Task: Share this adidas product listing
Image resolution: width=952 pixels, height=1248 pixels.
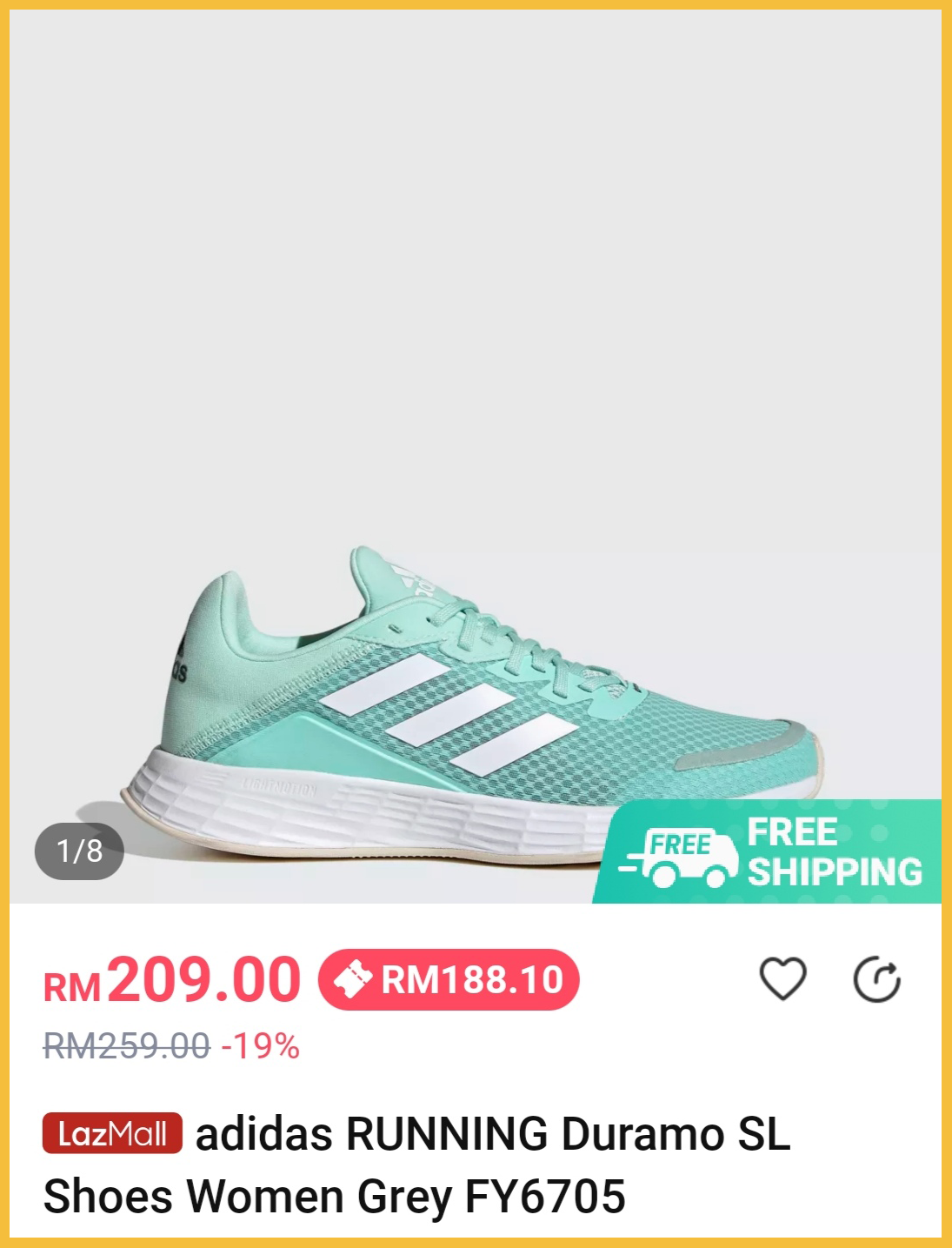Action: pos(876,980)
